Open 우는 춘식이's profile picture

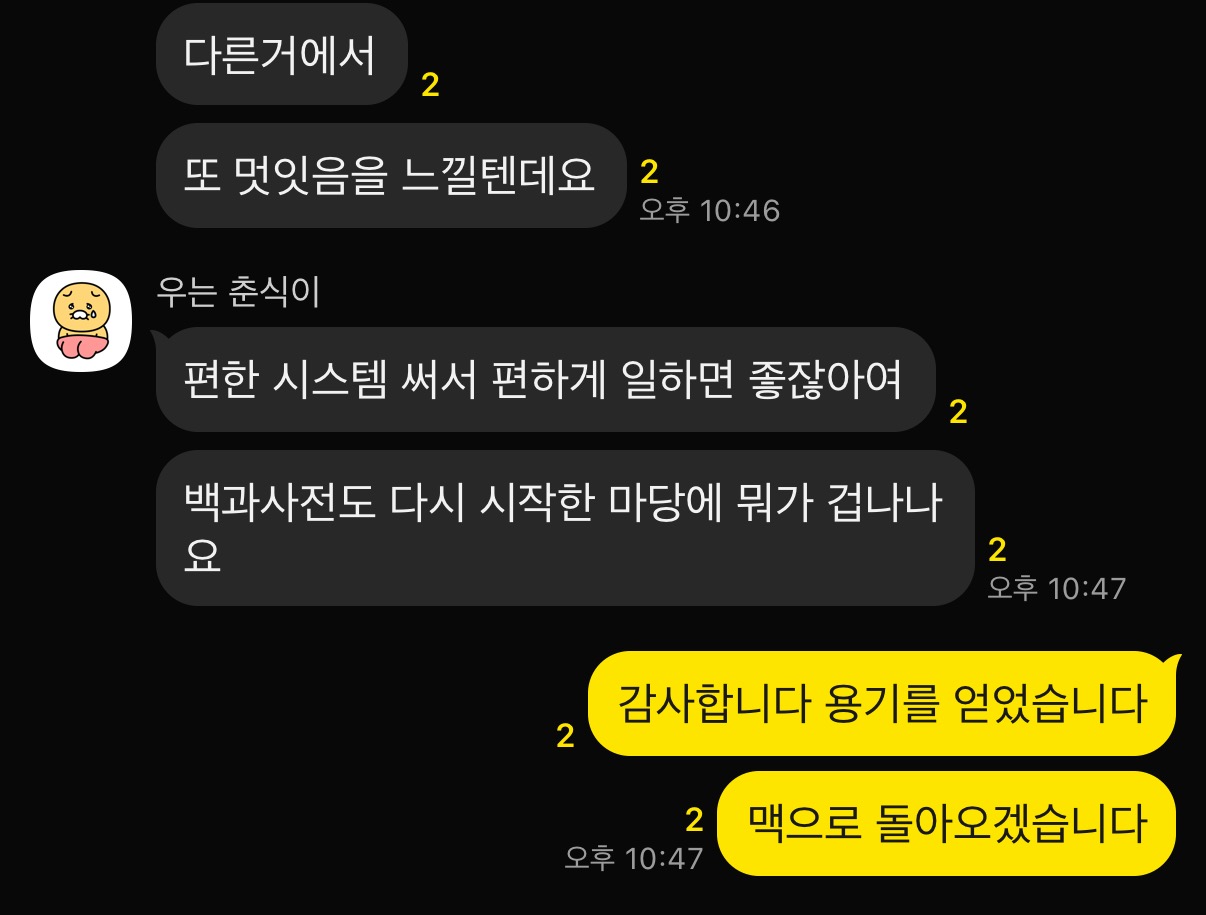81,320
